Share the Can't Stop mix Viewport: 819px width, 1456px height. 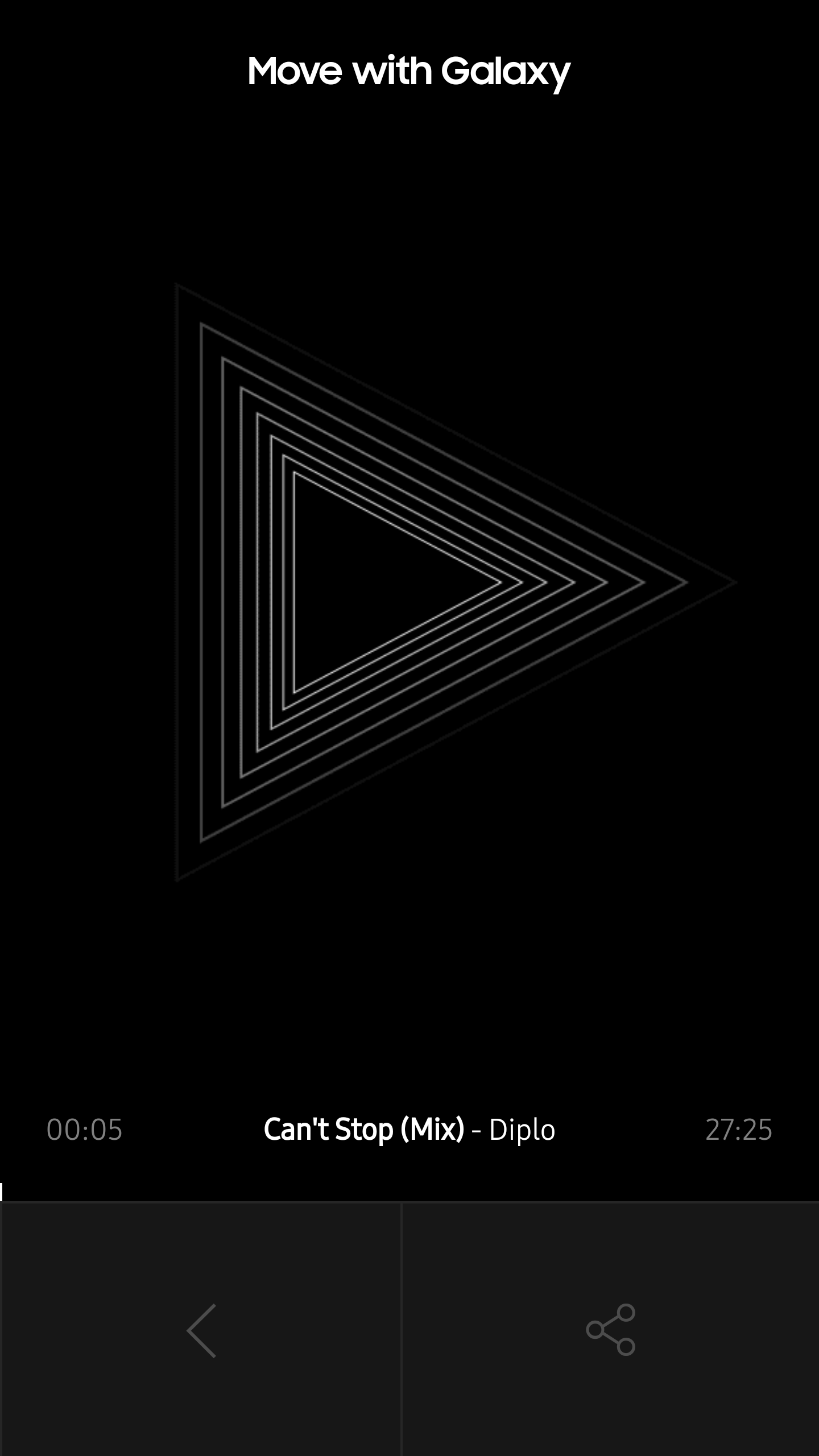[x=610, y=1330]
